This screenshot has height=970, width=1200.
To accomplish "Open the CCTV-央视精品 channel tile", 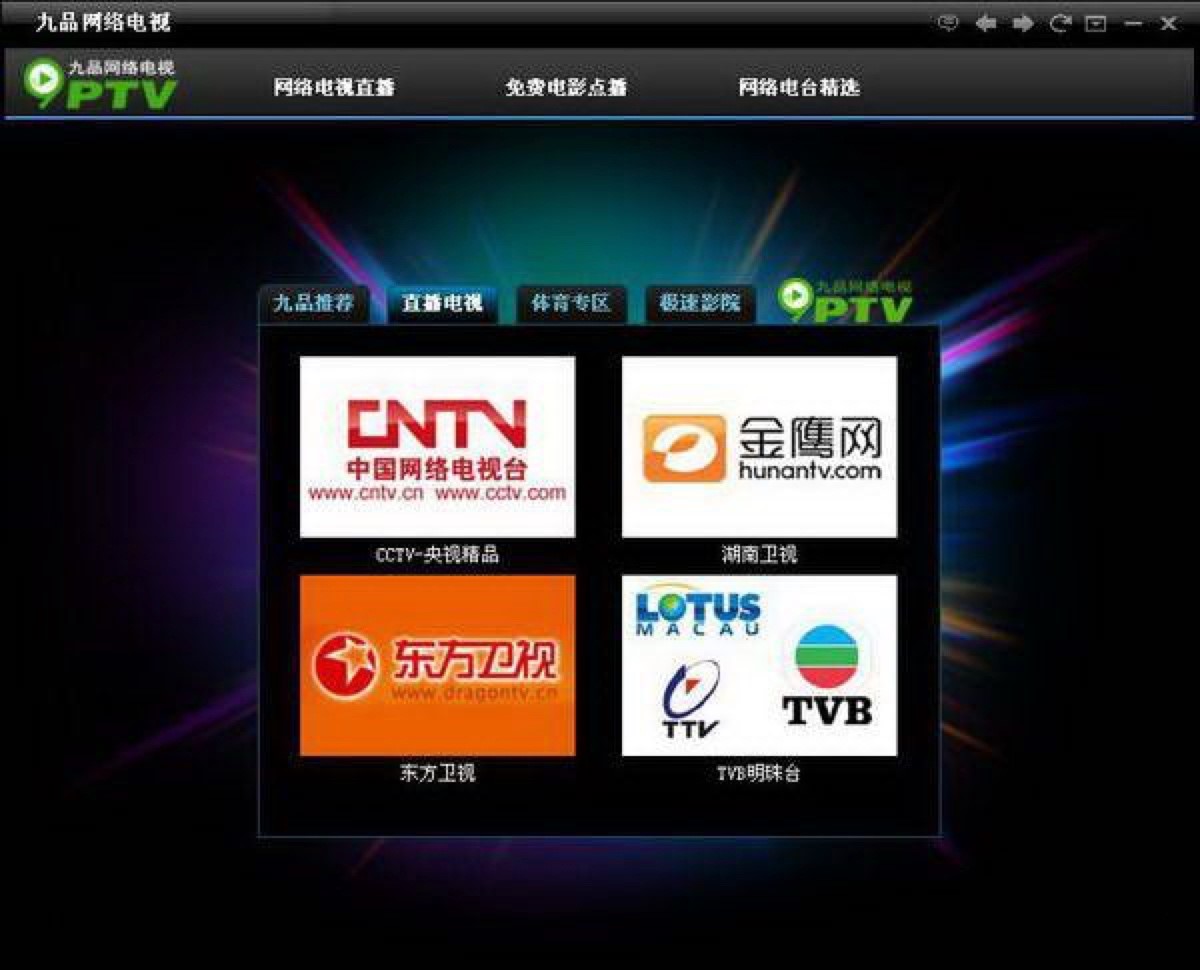I will 437,447.
